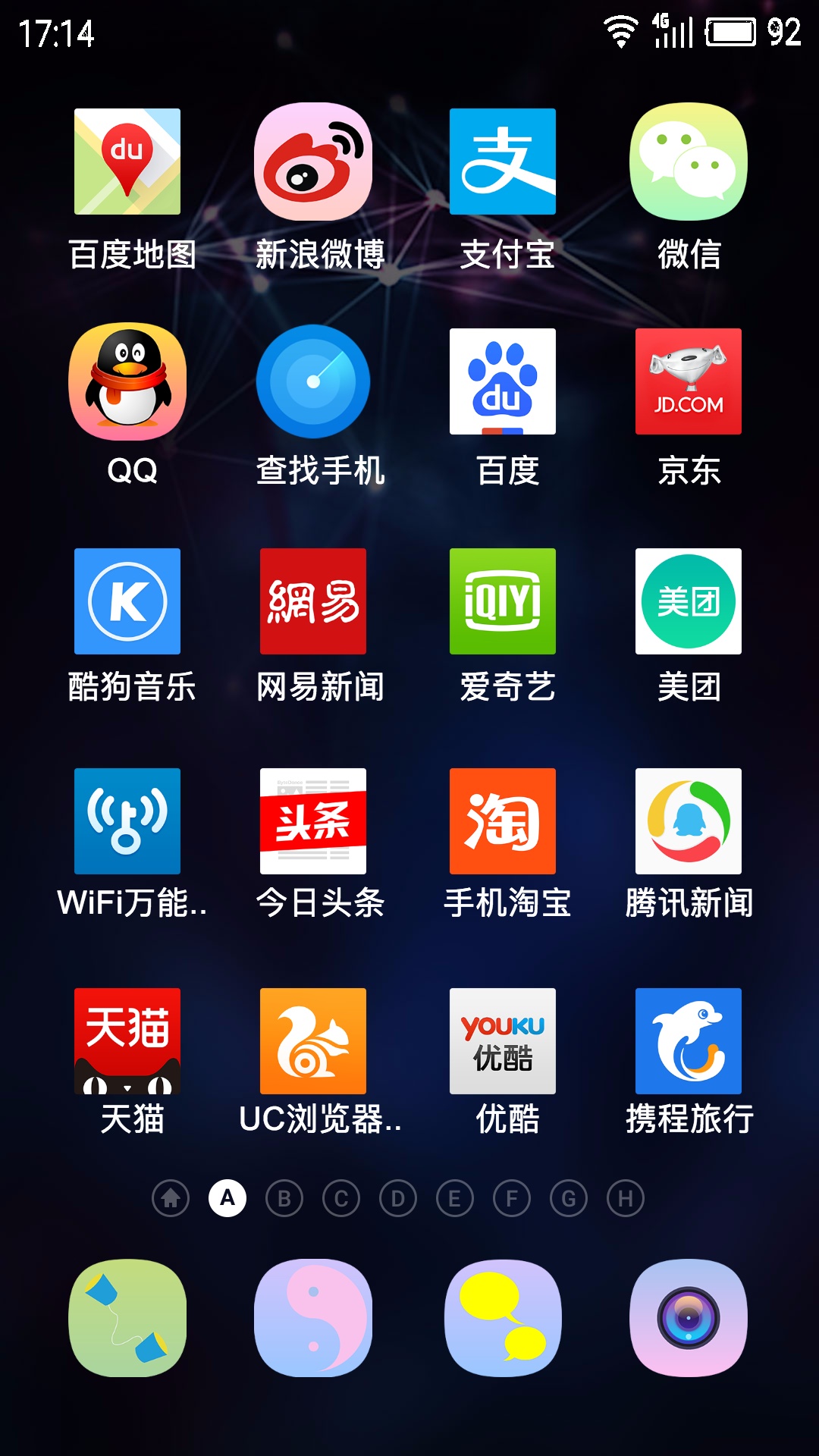Screen dimensions: 819x1456
Task: Open 腾讯新闻
Action: (x=689, y=821)
